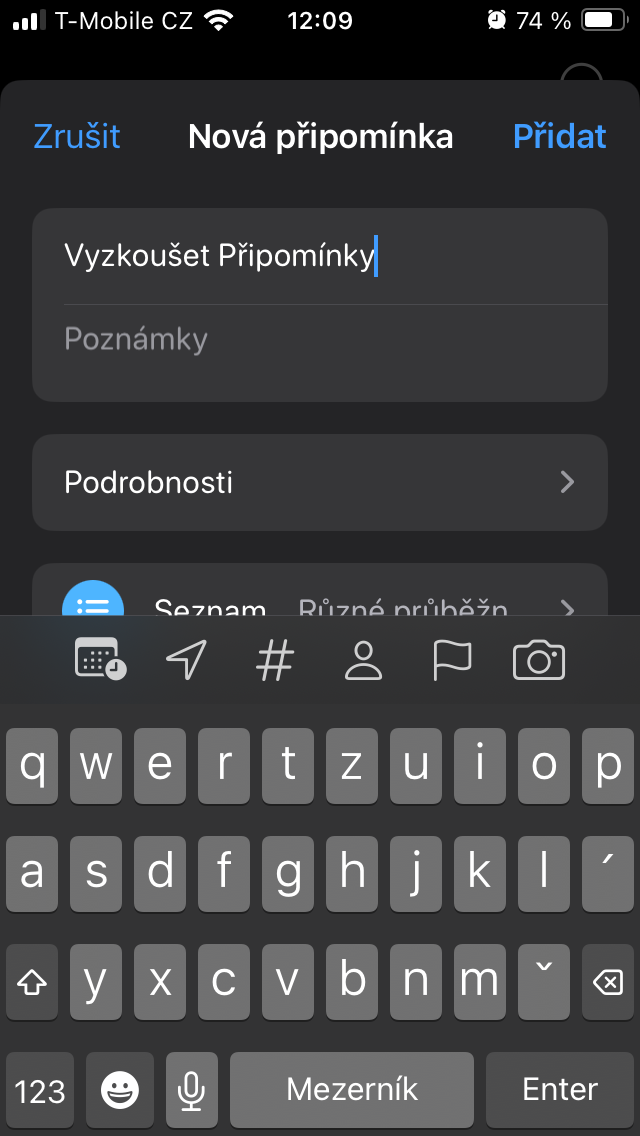Open the emoji keyboard
Image resolution: width=640 pixels, height=1136 pixels.
(120, 1089)
